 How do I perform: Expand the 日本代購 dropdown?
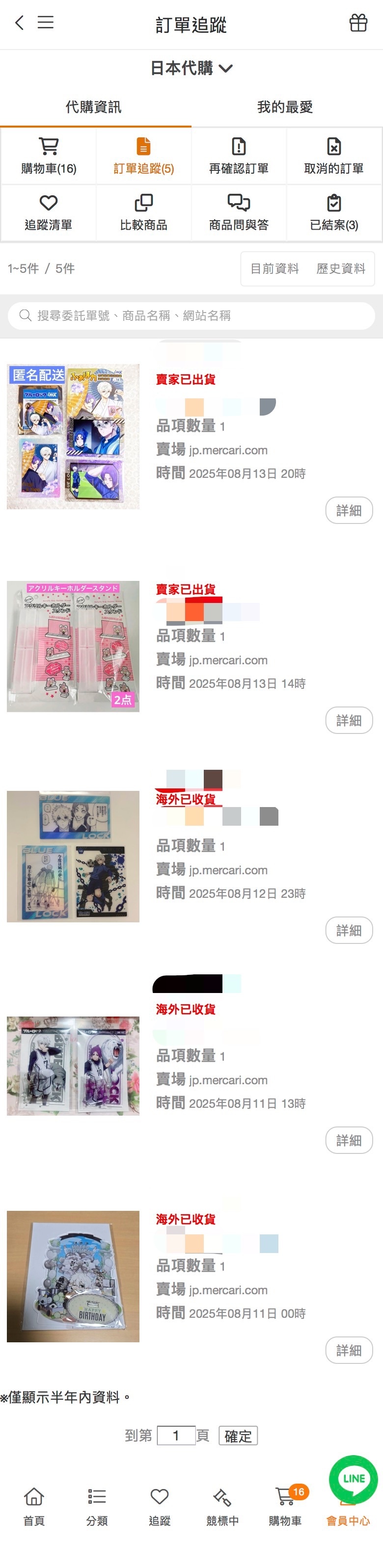pos(191,68)
